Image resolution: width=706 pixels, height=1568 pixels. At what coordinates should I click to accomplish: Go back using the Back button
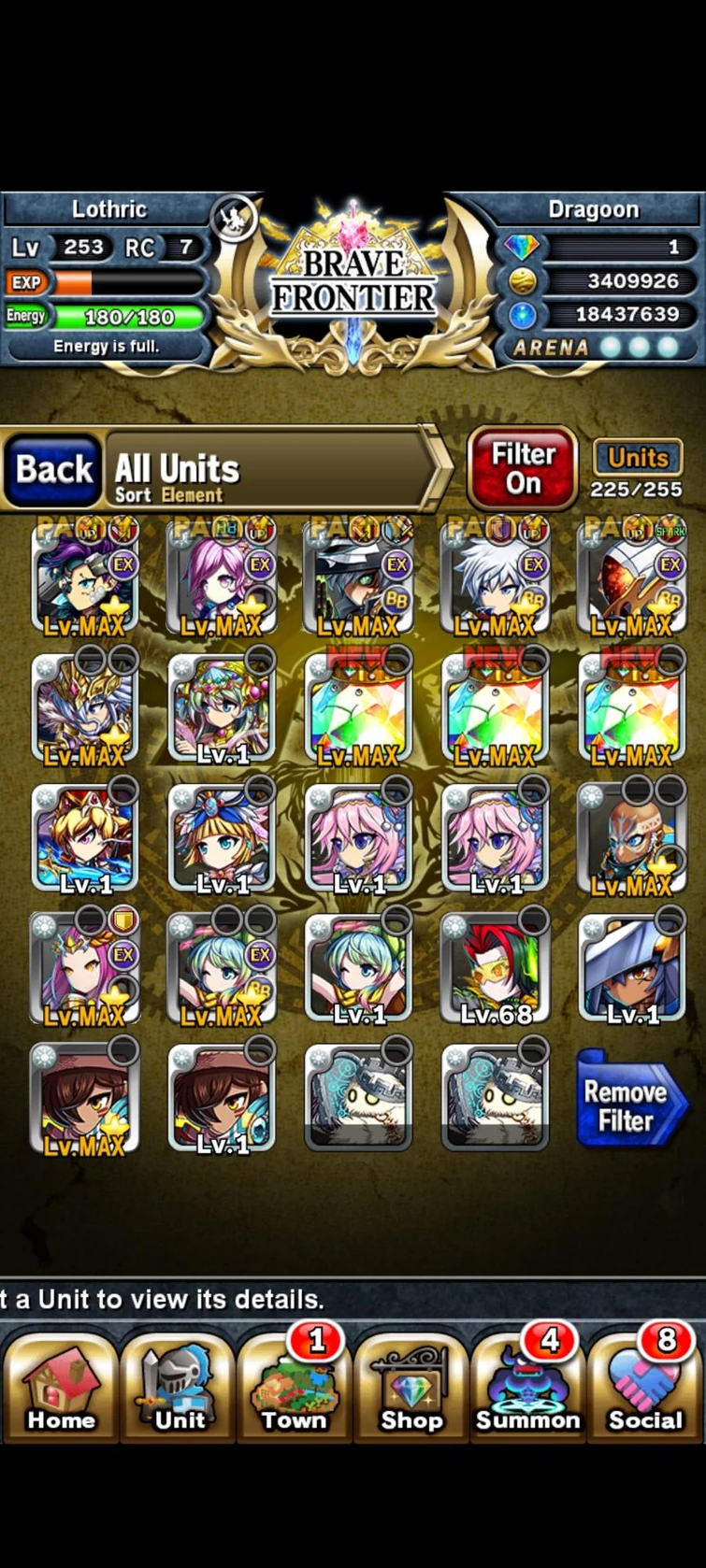pos(53,469)
